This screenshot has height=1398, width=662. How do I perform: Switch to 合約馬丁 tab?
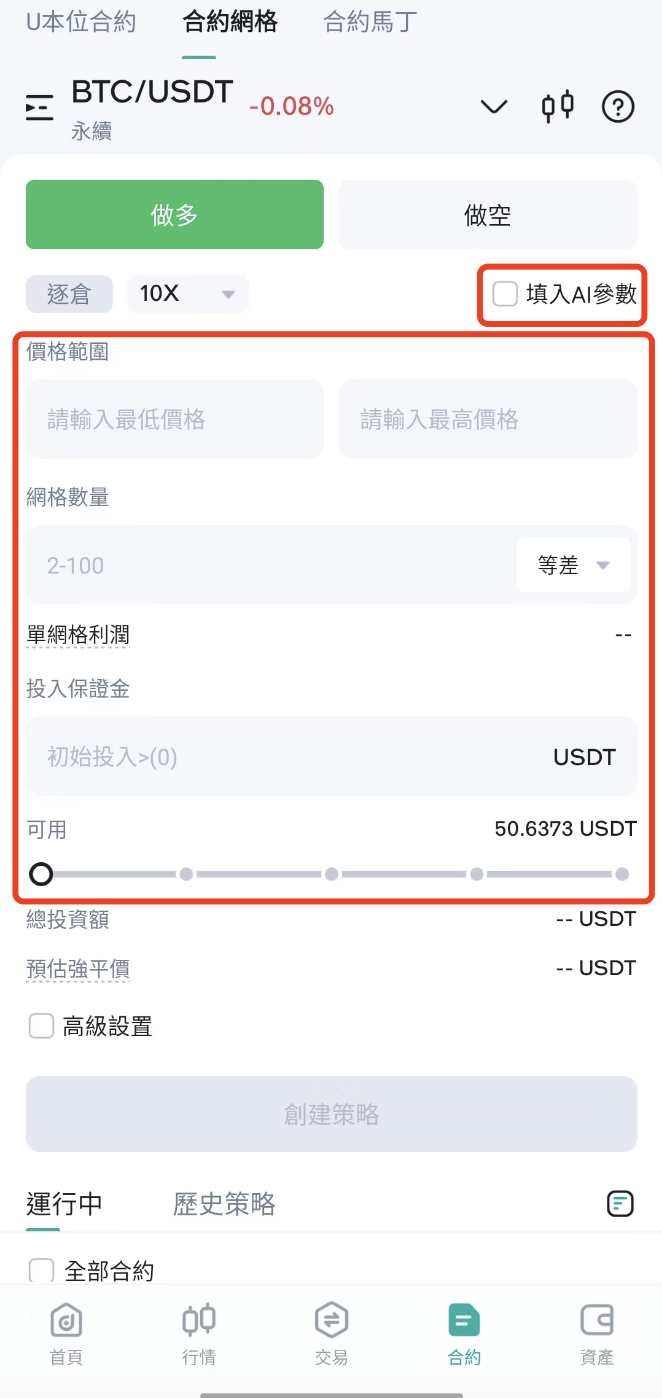coord(371,22)
